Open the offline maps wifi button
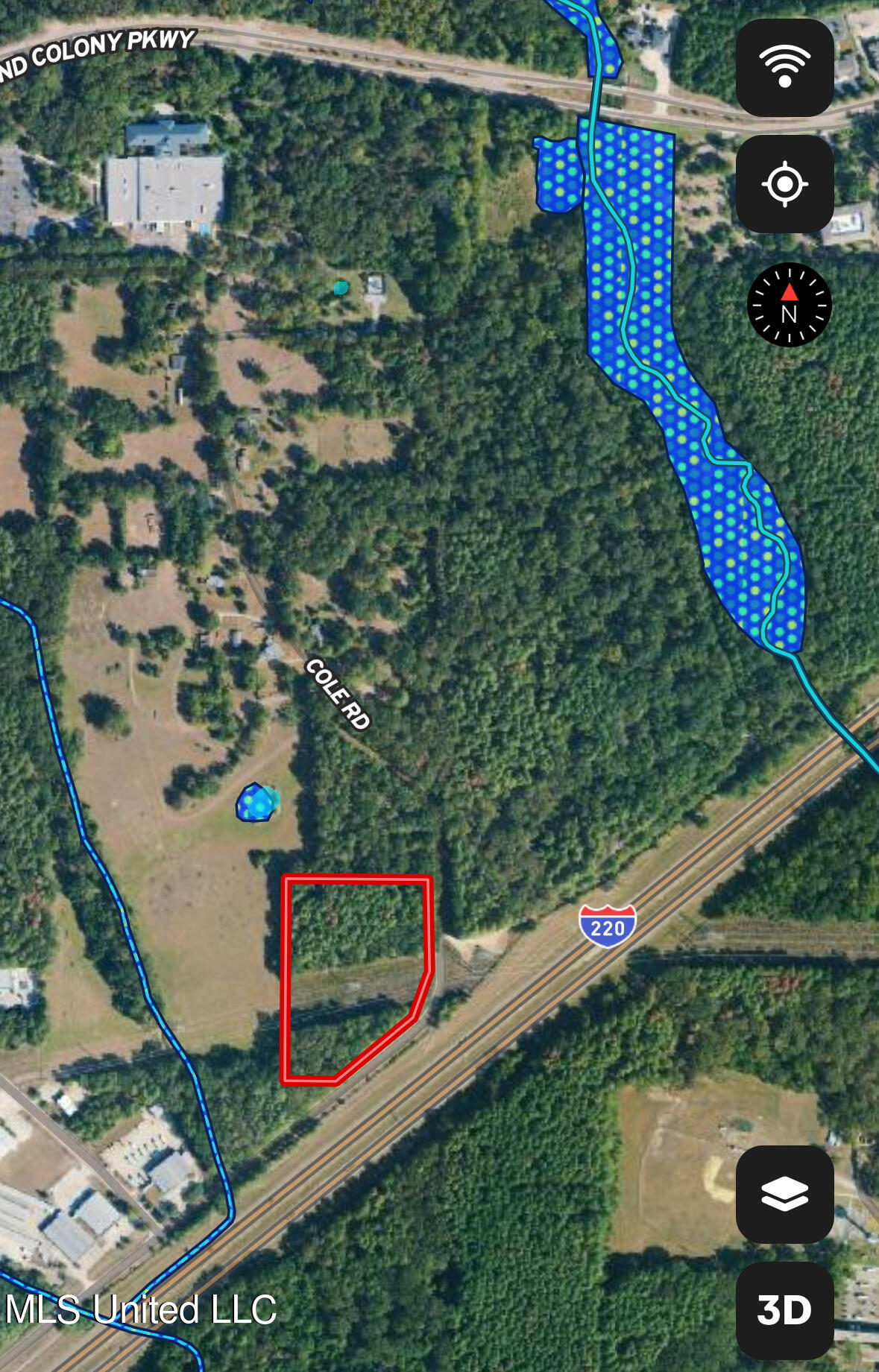 pyautogui.click(x=784, y=68)
